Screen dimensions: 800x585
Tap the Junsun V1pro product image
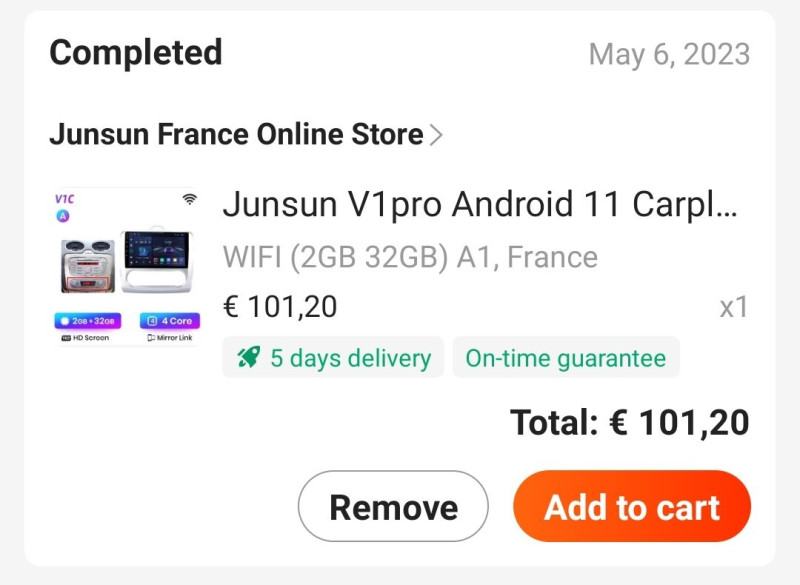click(125, 266)
